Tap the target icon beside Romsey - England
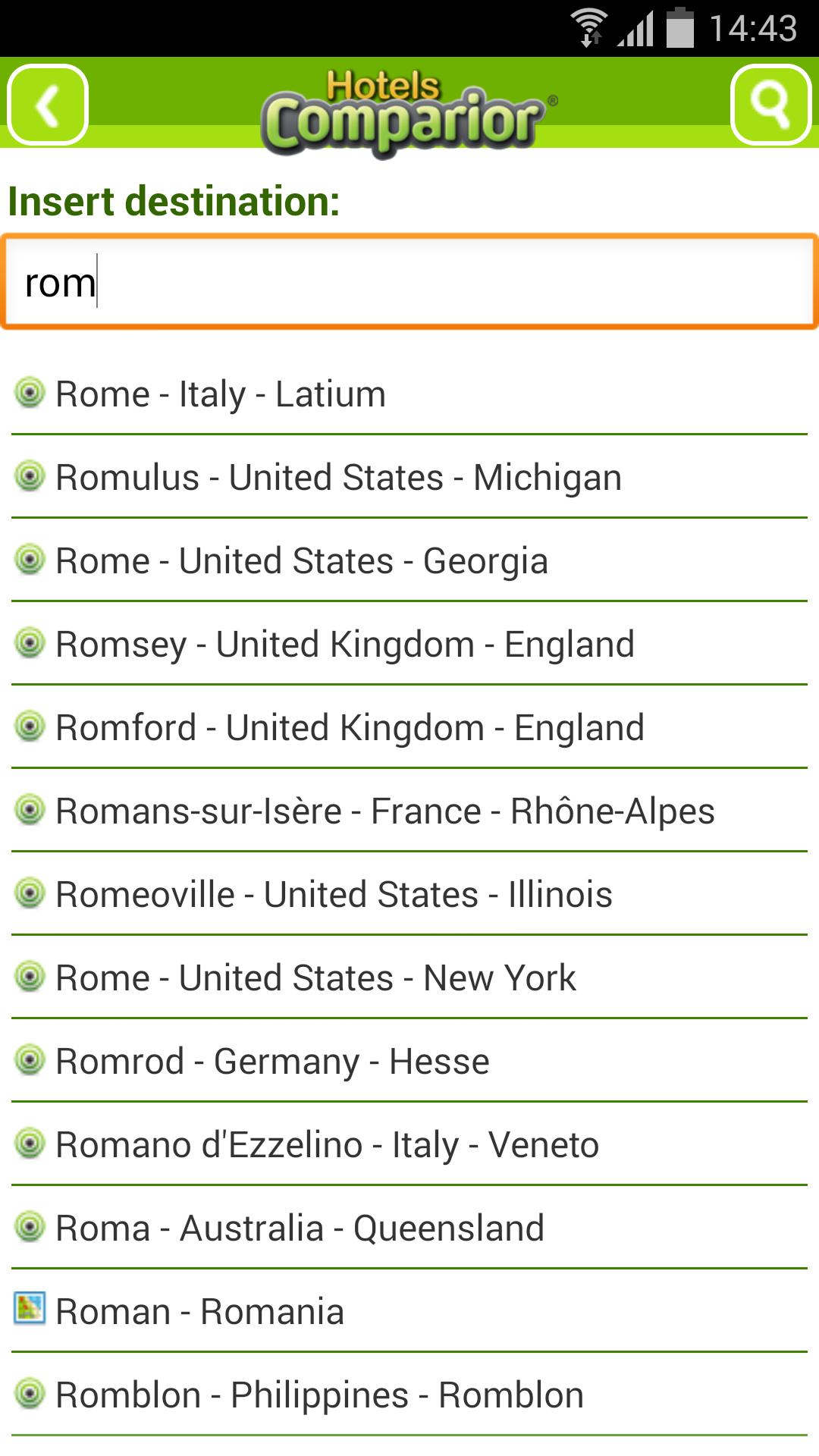Viewport: 819px width, 1456px height. [29, 644]
